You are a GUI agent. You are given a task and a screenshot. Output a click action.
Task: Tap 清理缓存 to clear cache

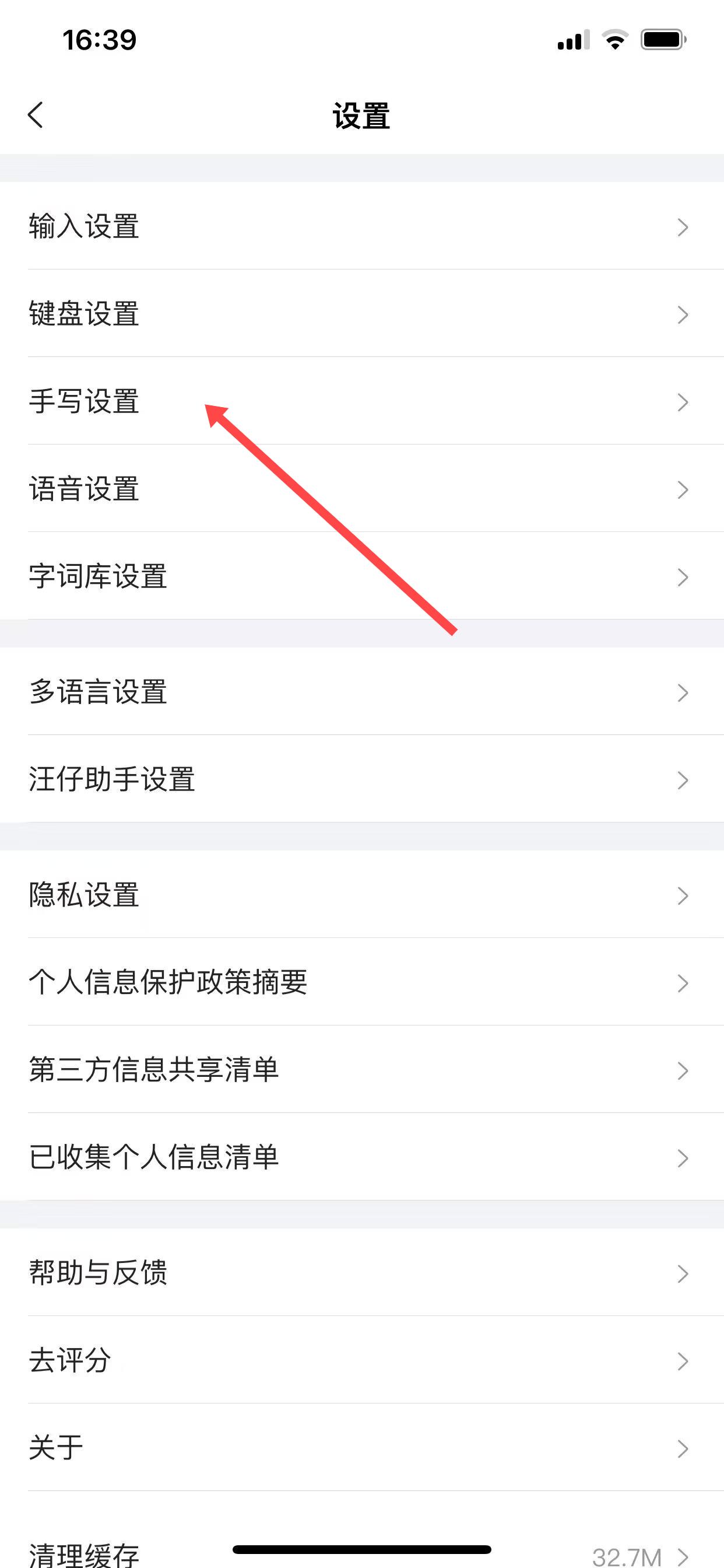(362, 1549)
